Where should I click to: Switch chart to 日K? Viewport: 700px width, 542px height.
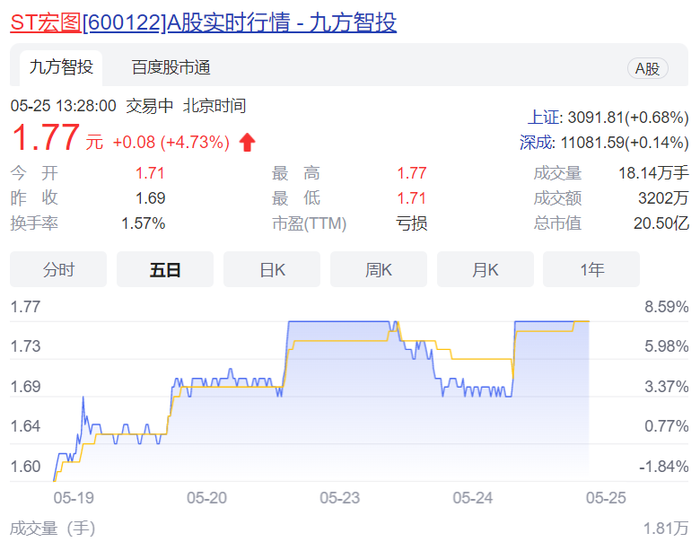click(x=272, y=269)
